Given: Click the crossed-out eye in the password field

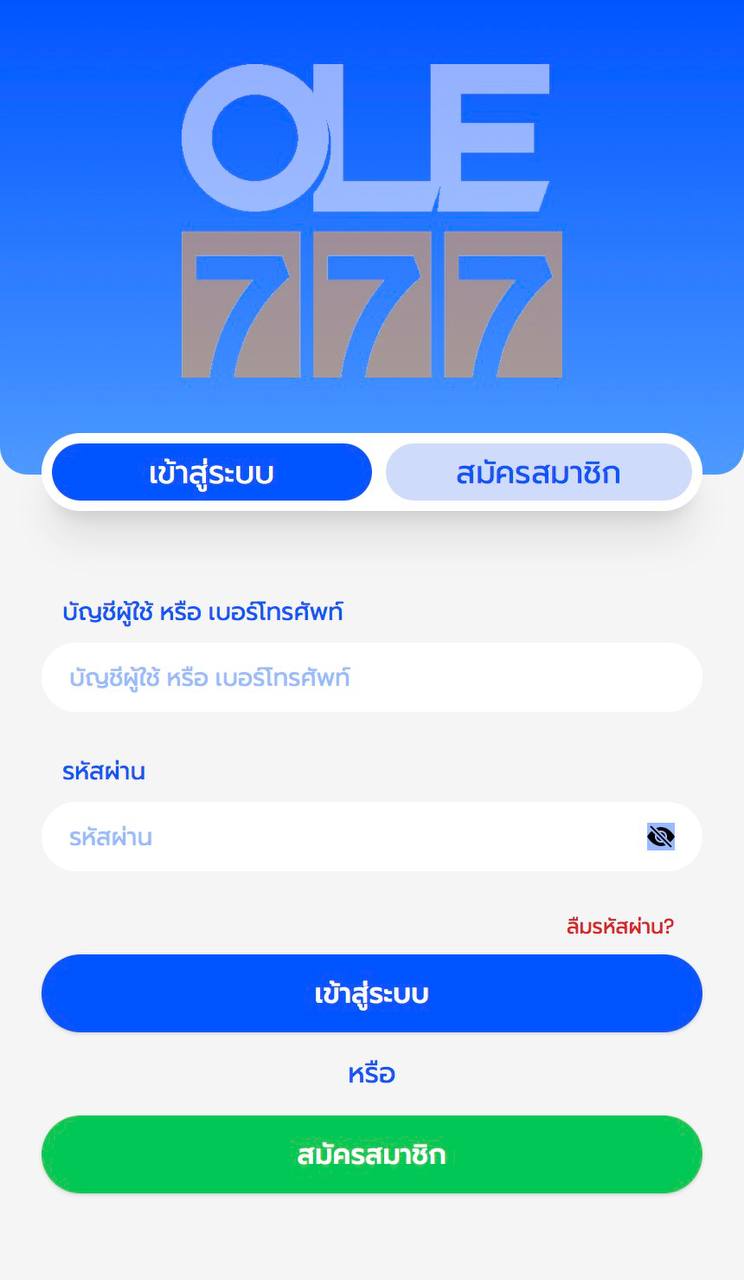Looking at the screenshot, I should click(x=660, y=836).
